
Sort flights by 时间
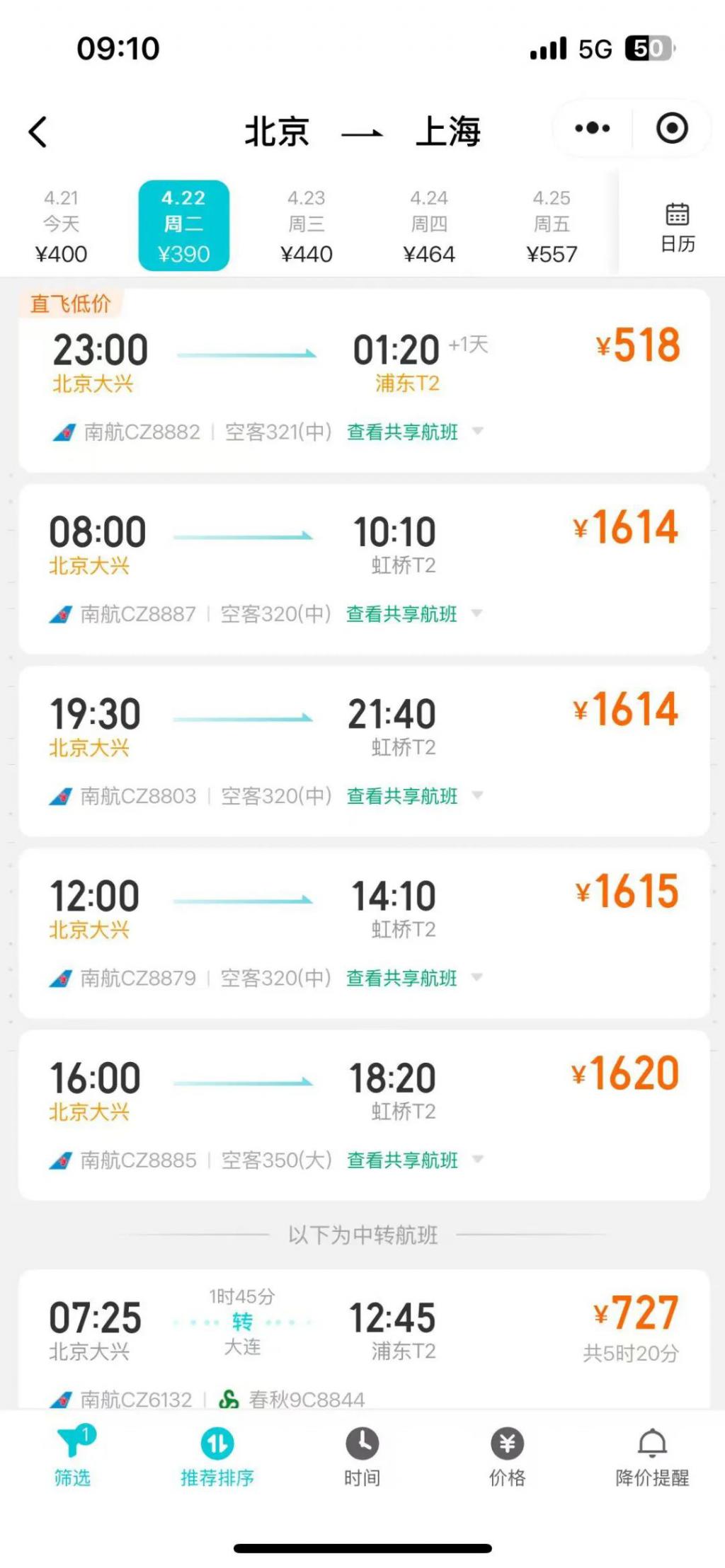362,1456
